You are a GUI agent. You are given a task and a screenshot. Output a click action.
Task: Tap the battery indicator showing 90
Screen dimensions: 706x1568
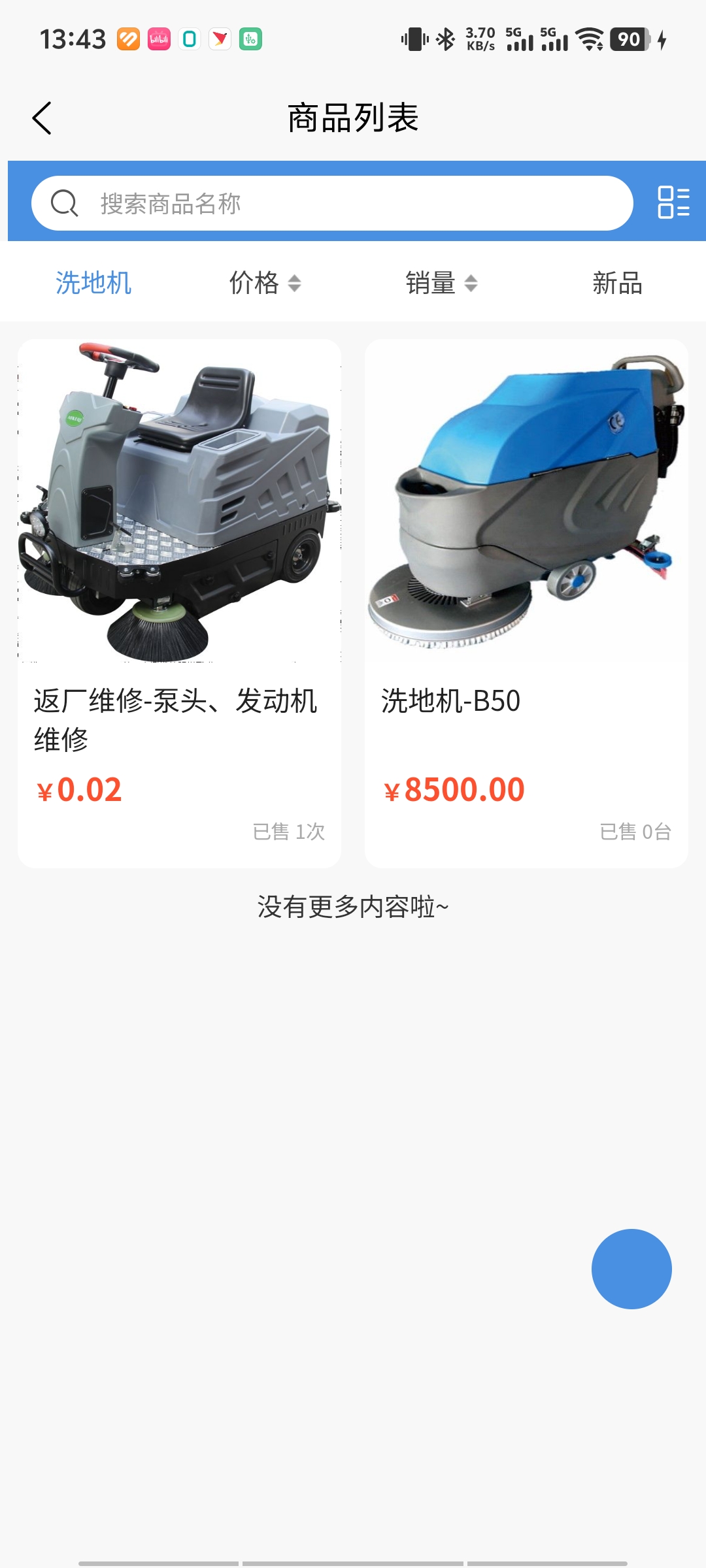coord(629,39)
